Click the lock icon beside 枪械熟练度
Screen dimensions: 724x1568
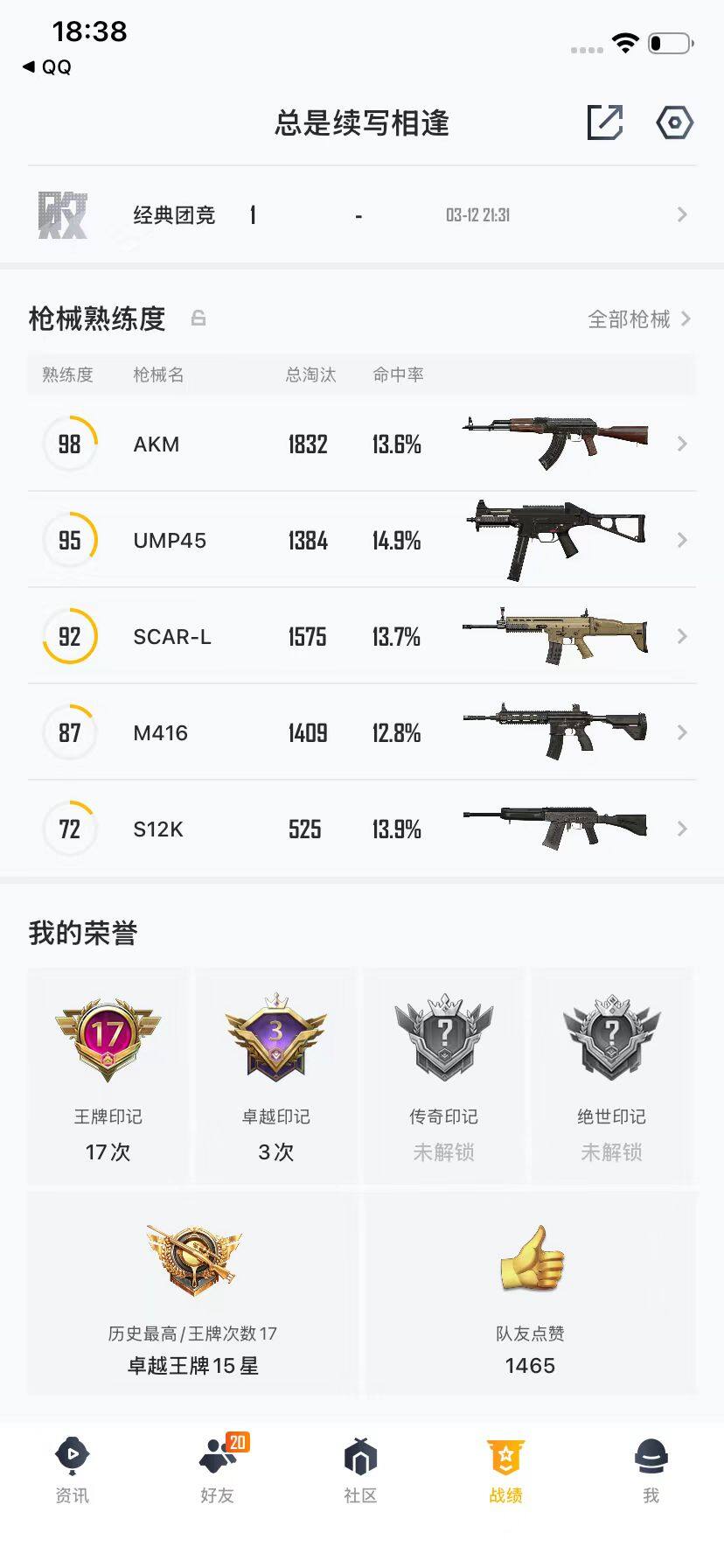pos(199,318)
